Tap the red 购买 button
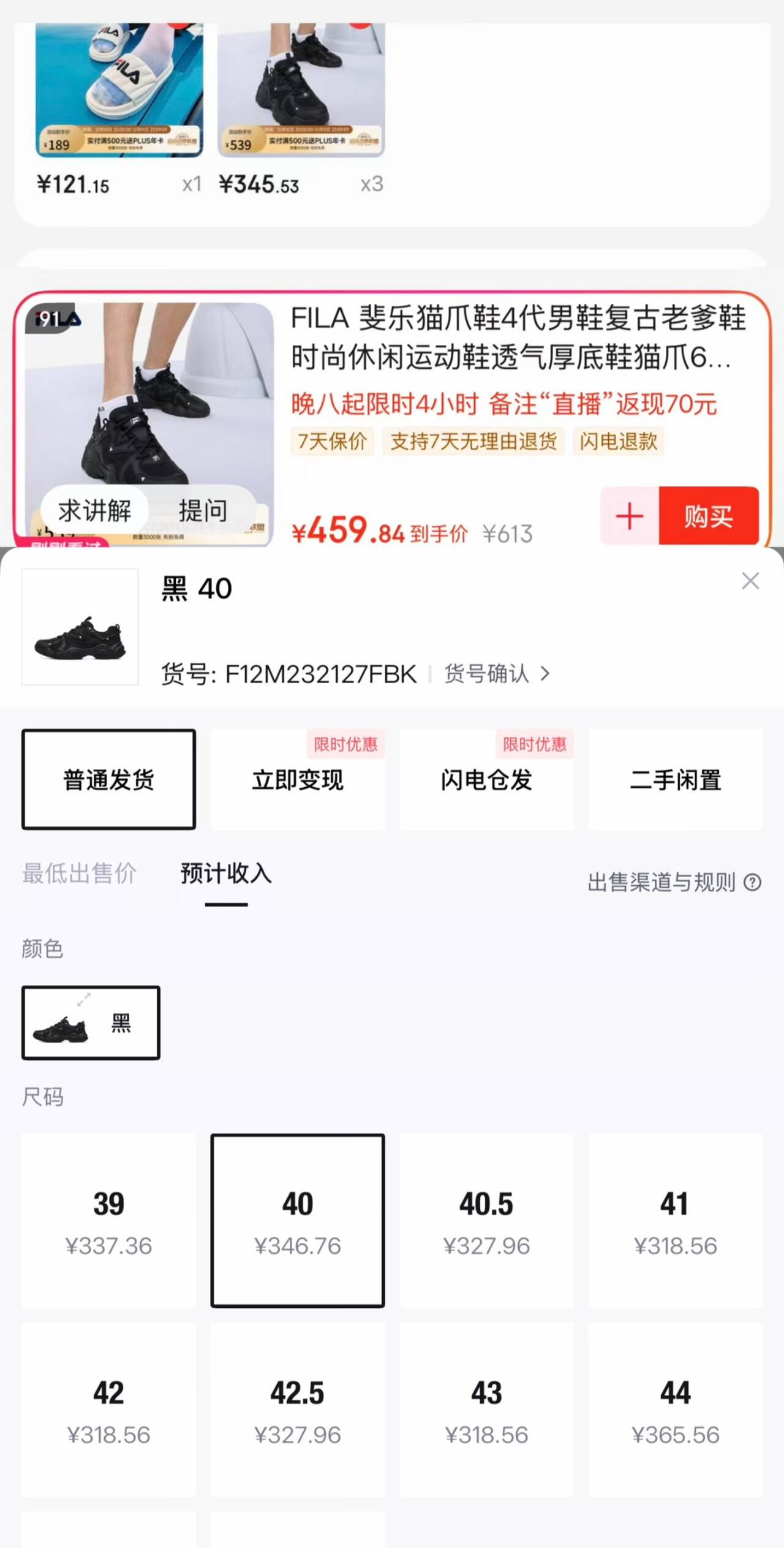784x1548 pixels. tap(709, 516)
